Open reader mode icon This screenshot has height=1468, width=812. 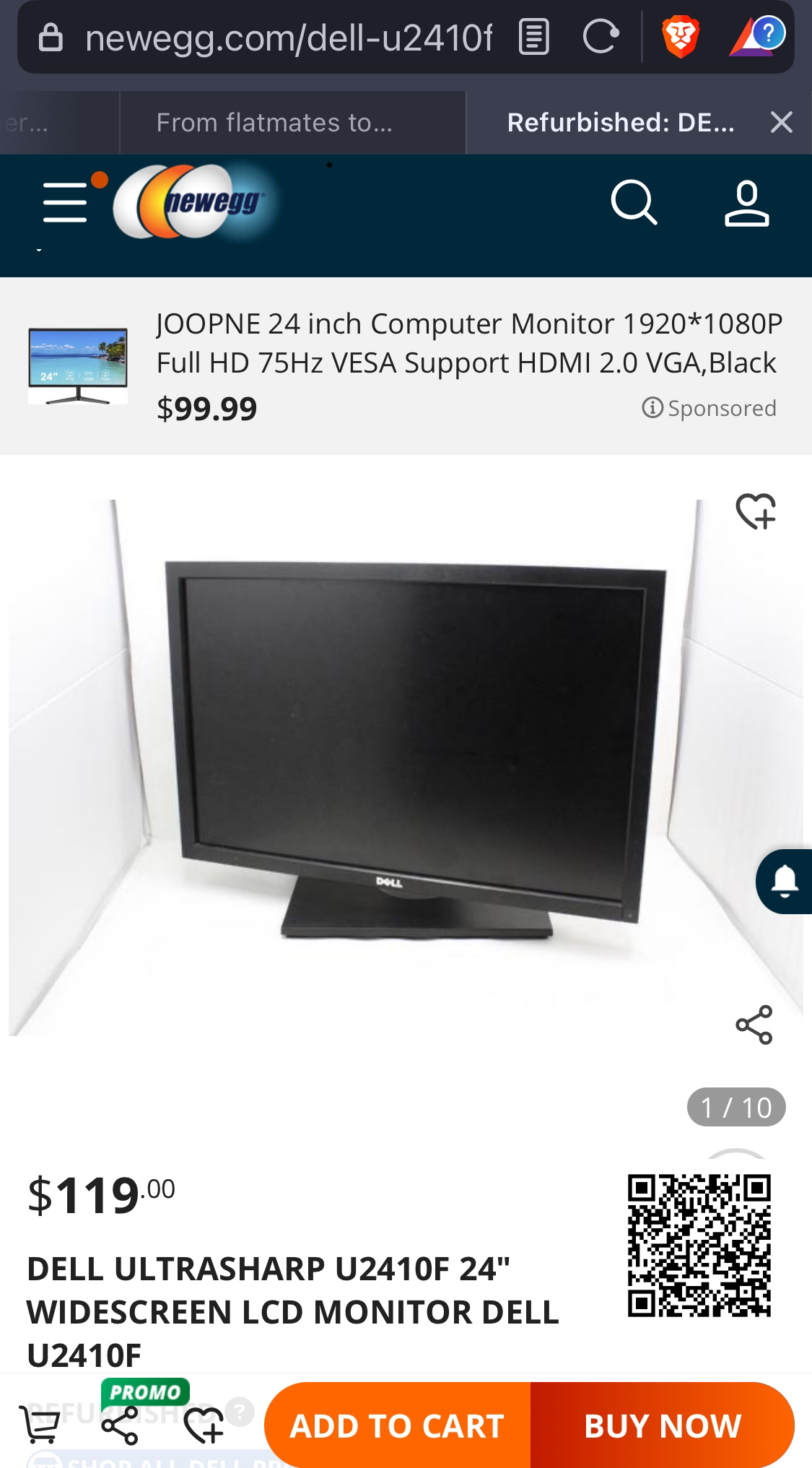click(533, 38)
